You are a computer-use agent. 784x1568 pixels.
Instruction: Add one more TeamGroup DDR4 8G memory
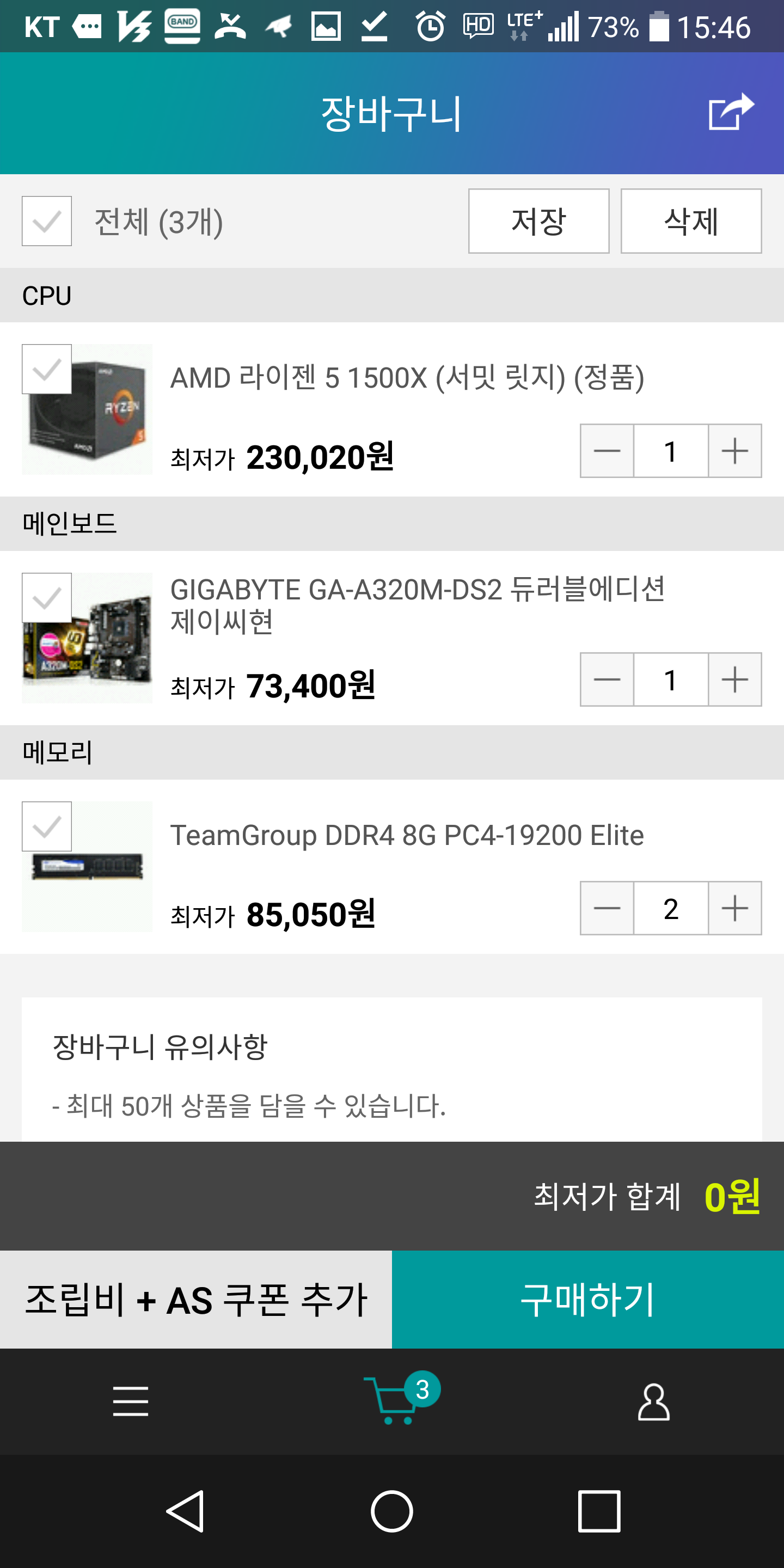coord(734,908)
